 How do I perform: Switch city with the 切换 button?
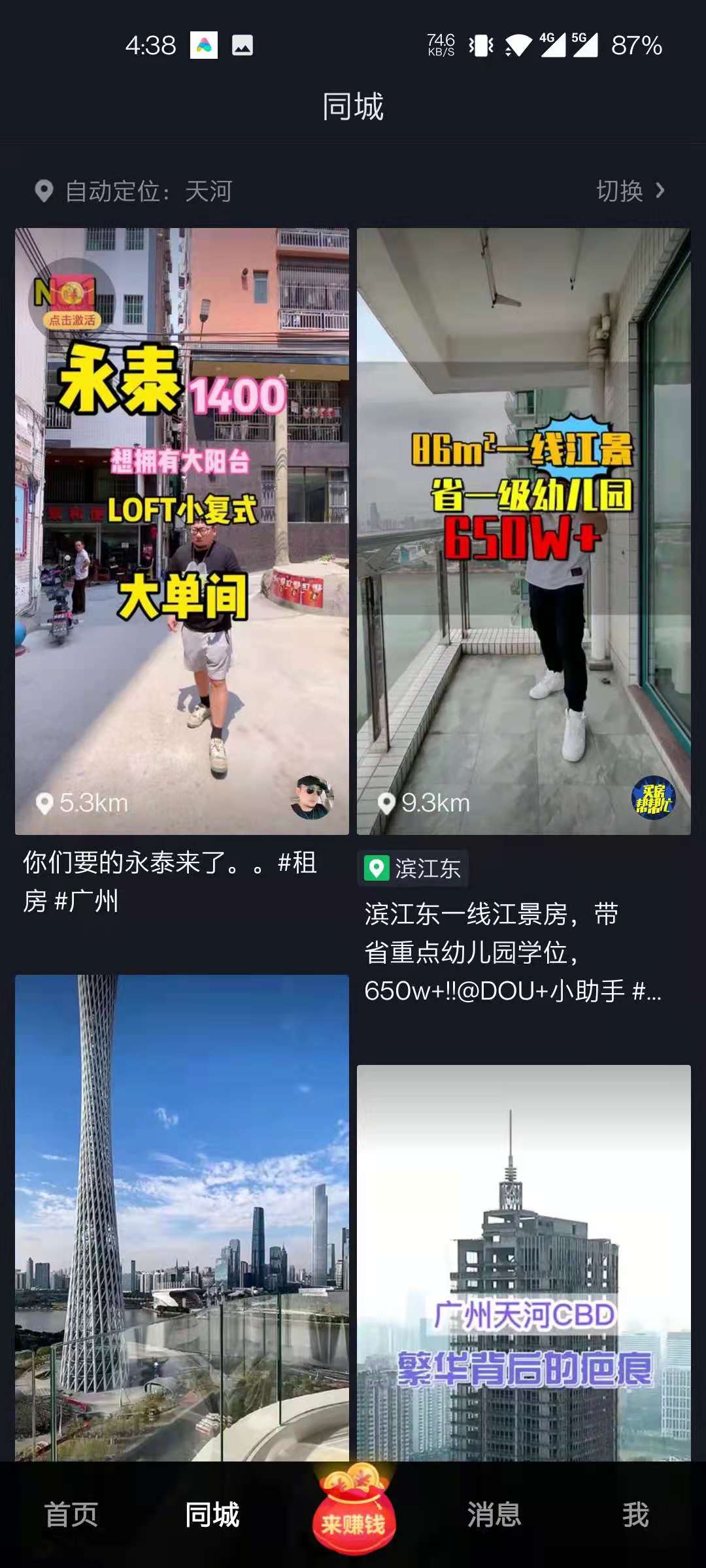coord(630,191)
